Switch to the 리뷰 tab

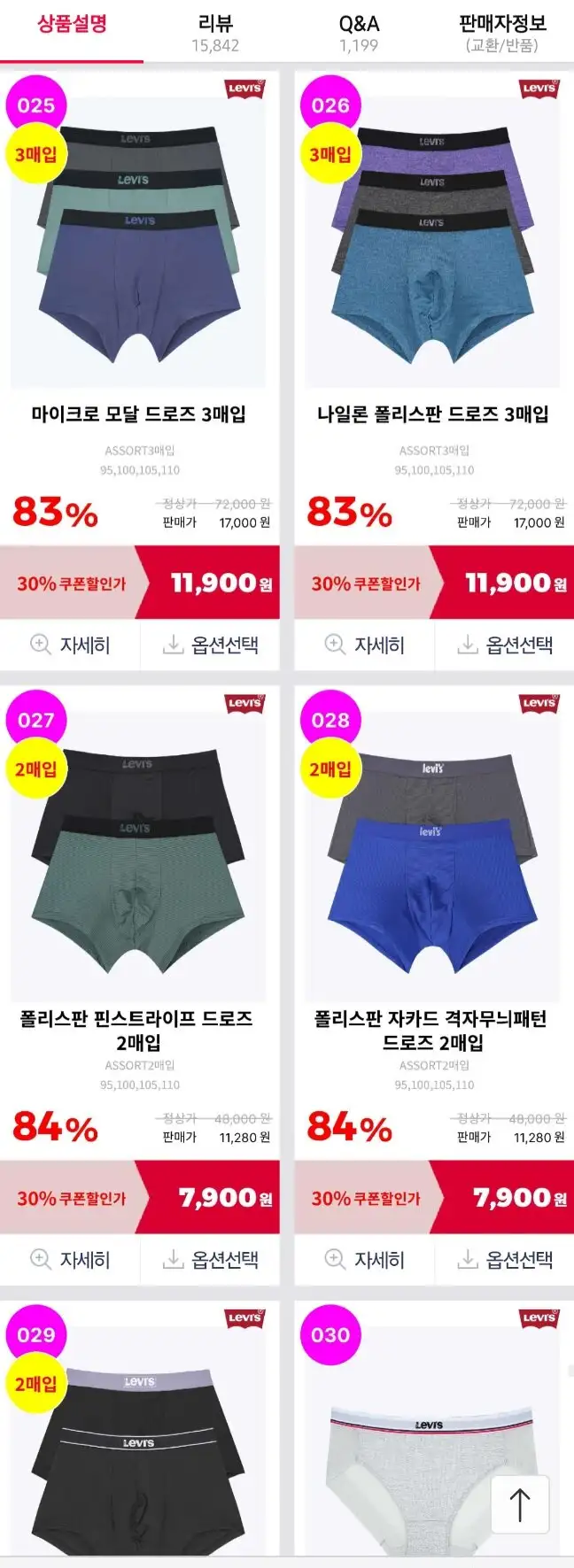click(x=215, y=33)
